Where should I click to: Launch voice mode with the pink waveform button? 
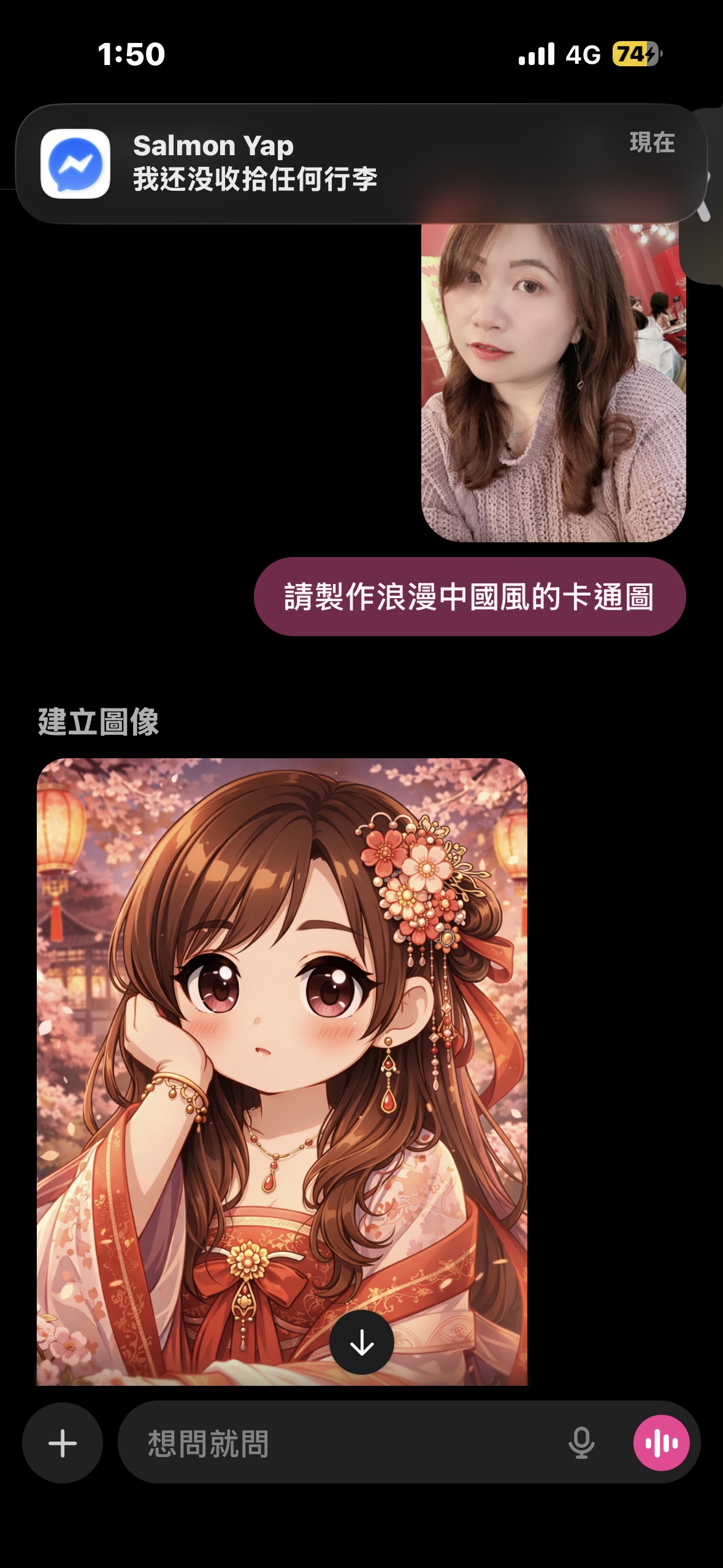tap(660, 1443)
